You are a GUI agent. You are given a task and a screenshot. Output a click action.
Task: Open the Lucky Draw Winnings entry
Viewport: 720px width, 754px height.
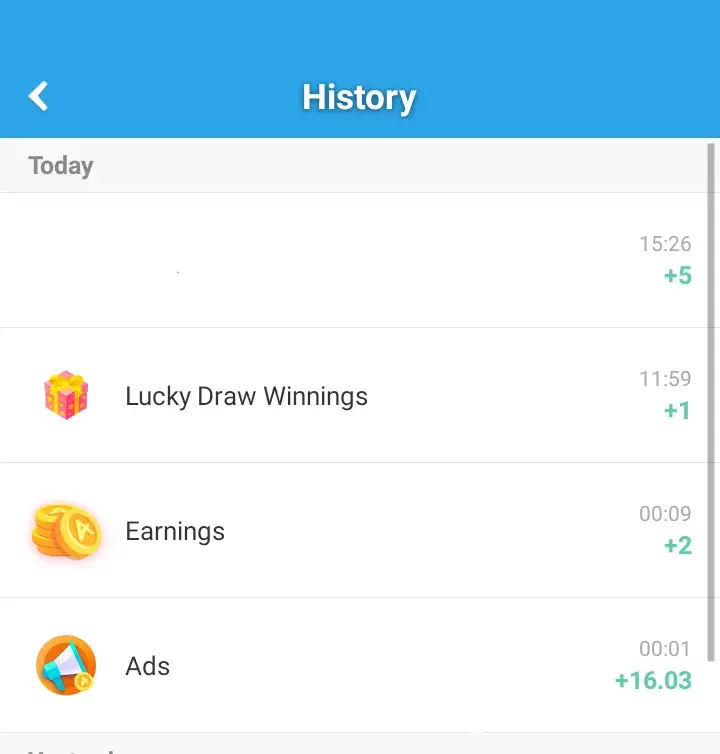tap(246, 396)
